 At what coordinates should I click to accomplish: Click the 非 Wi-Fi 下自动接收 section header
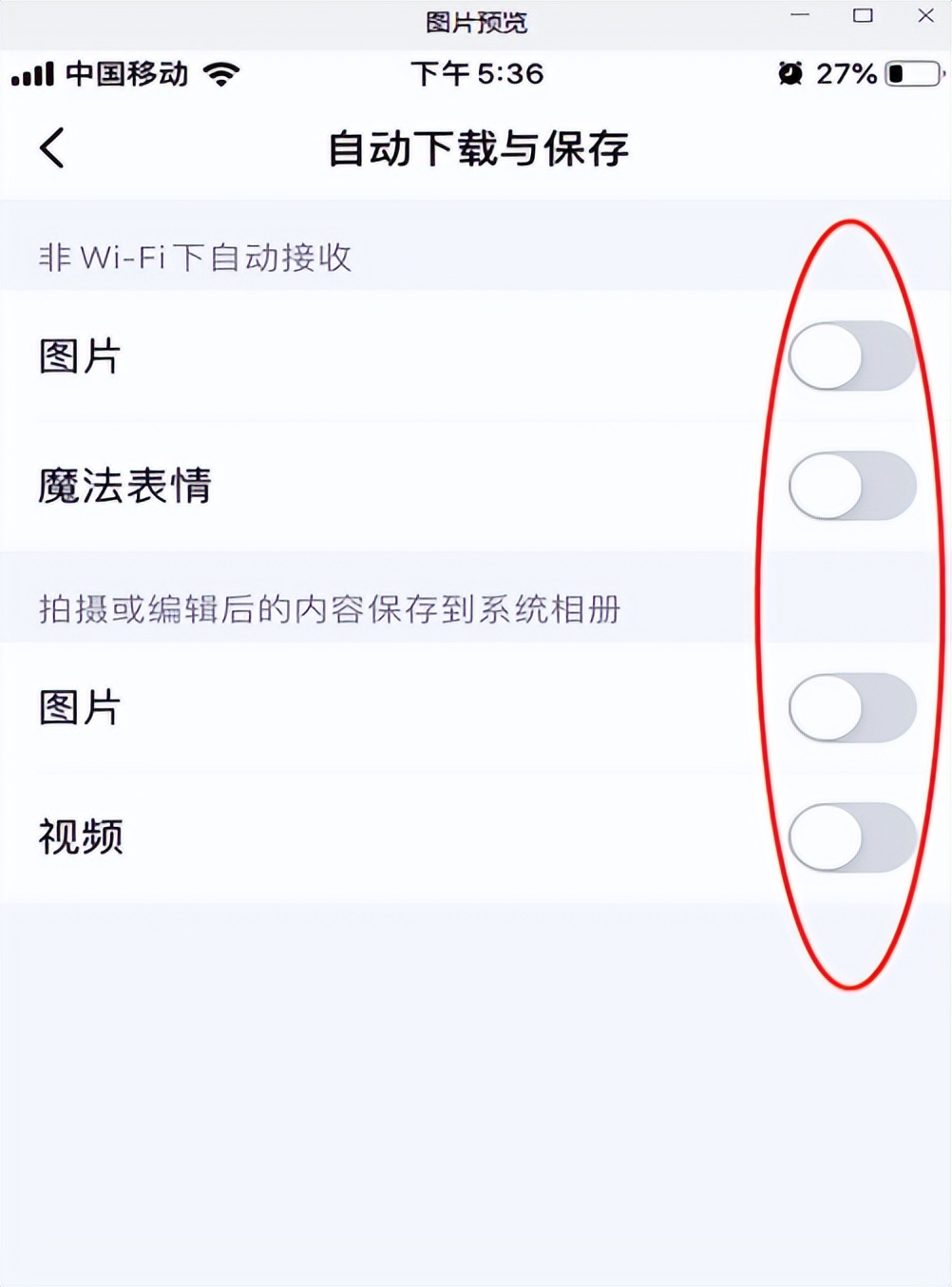[194, 257]
